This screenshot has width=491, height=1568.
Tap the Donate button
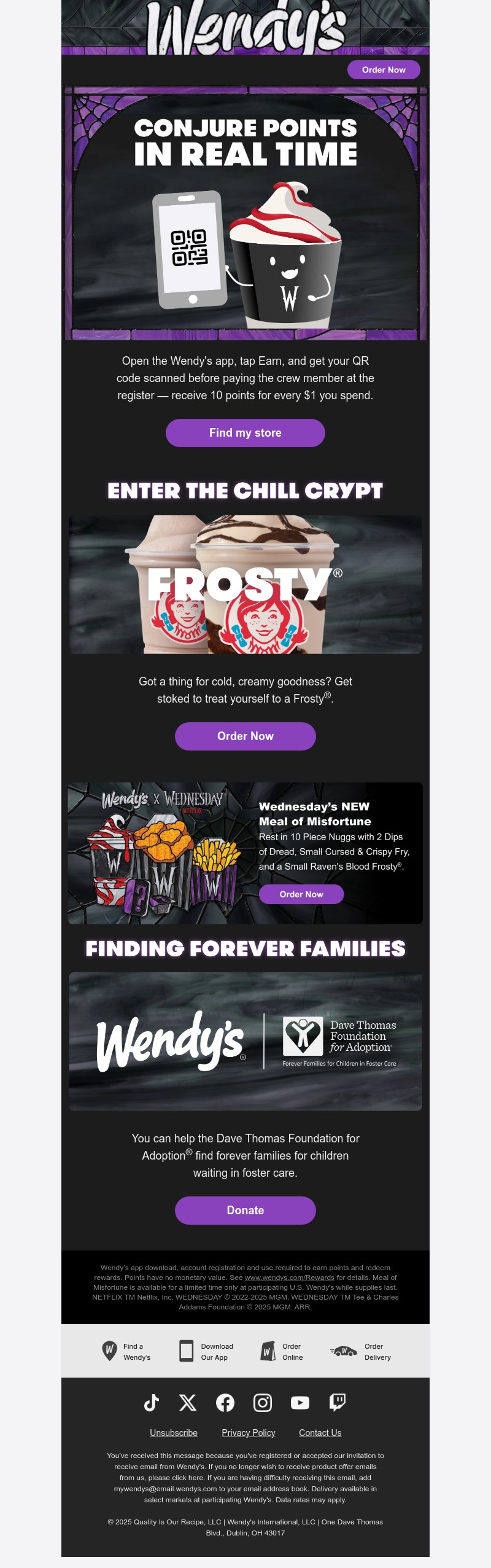pos(245,1210)
